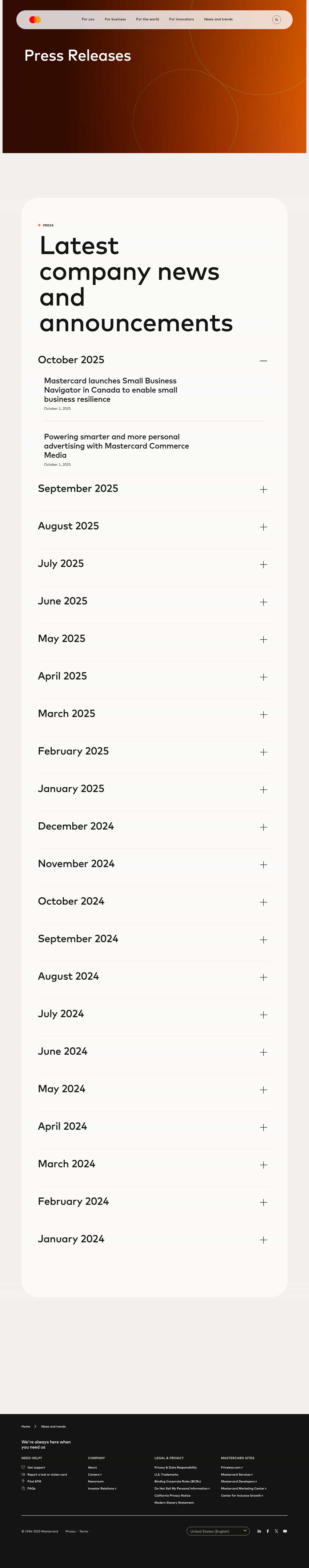309x1568 pixels.
Task: Visit Mastercard's LinkedIn page
Action: (259, 1531)
